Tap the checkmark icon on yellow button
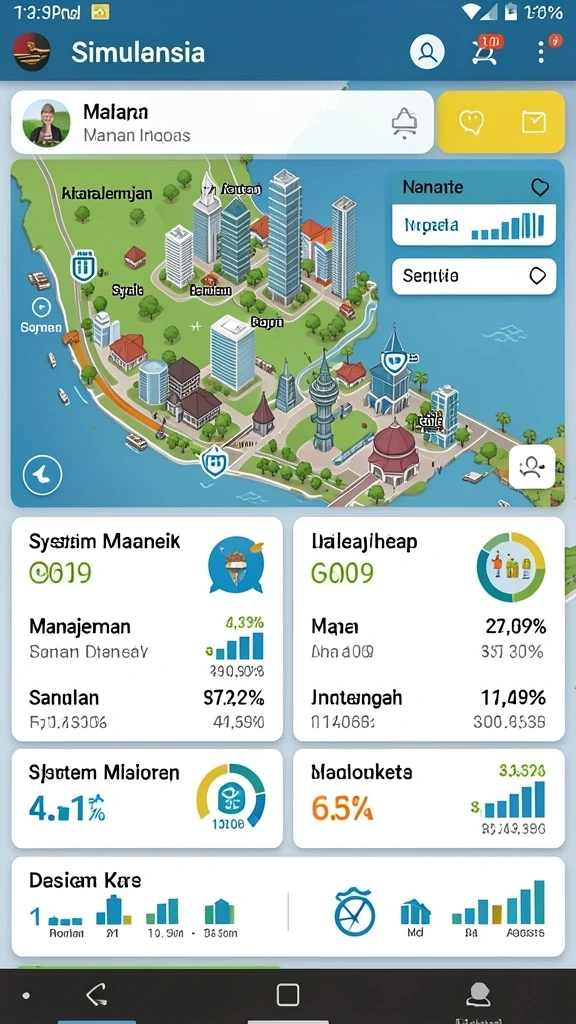This screenshot has height=1024, width=576. pos(534,121)
